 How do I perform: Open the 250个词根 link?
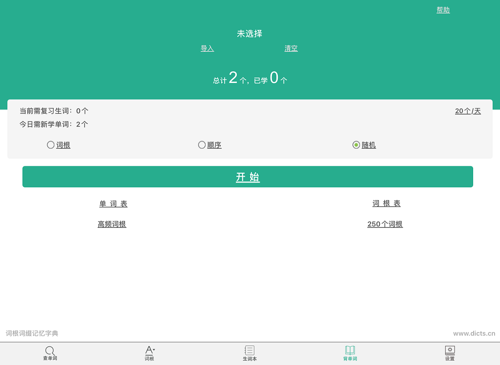385,224
